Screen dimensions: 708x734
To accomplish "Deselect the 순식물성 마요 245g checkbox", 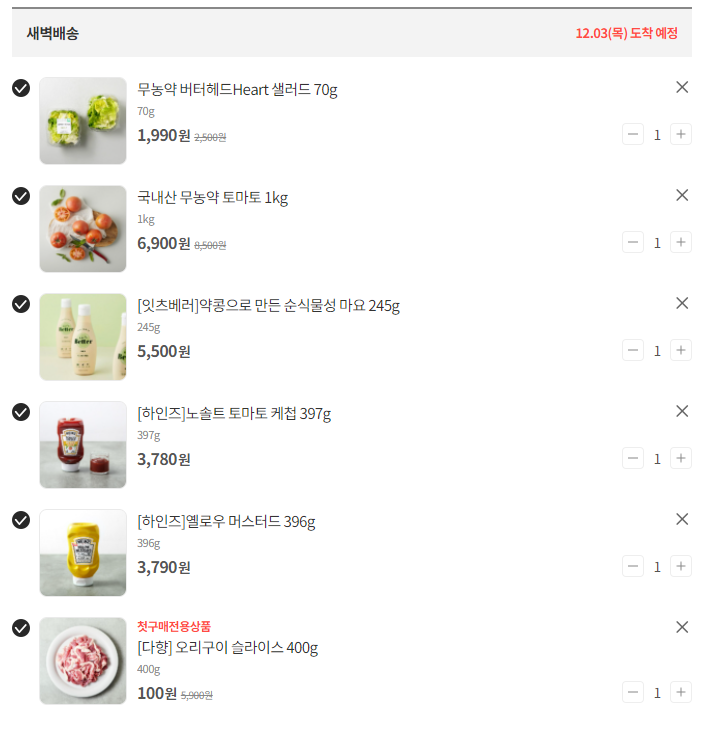I will click(20, 304).
